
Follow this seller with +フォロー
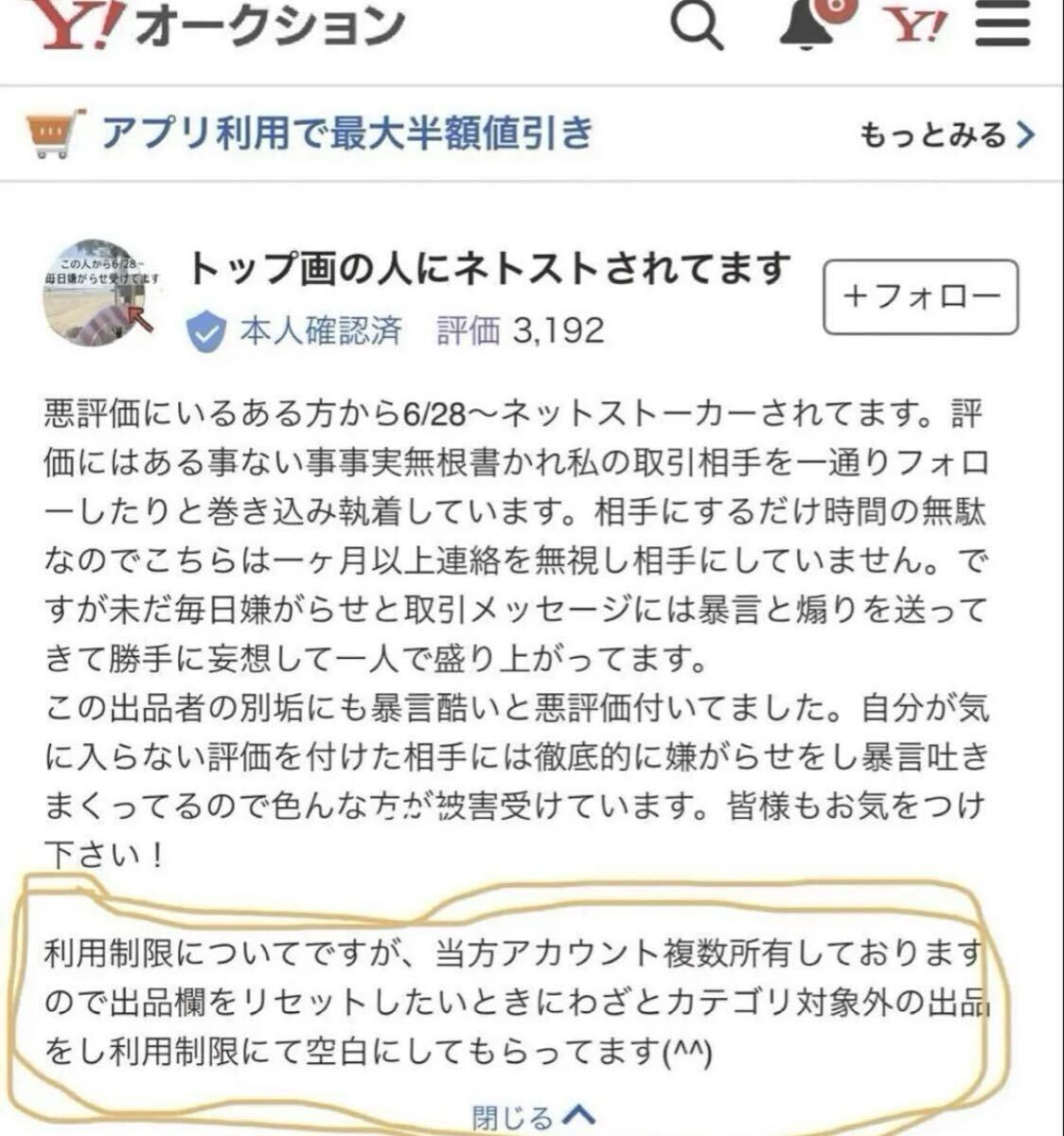[x=920, y=297]
